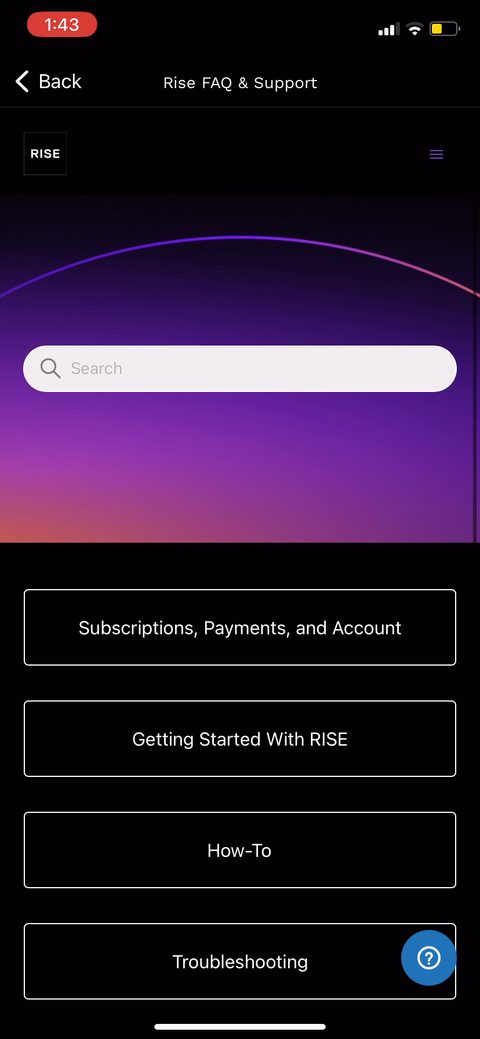Open the Troubleshooting category
This screenshot has width=480, height=1039.
(240, 961)
